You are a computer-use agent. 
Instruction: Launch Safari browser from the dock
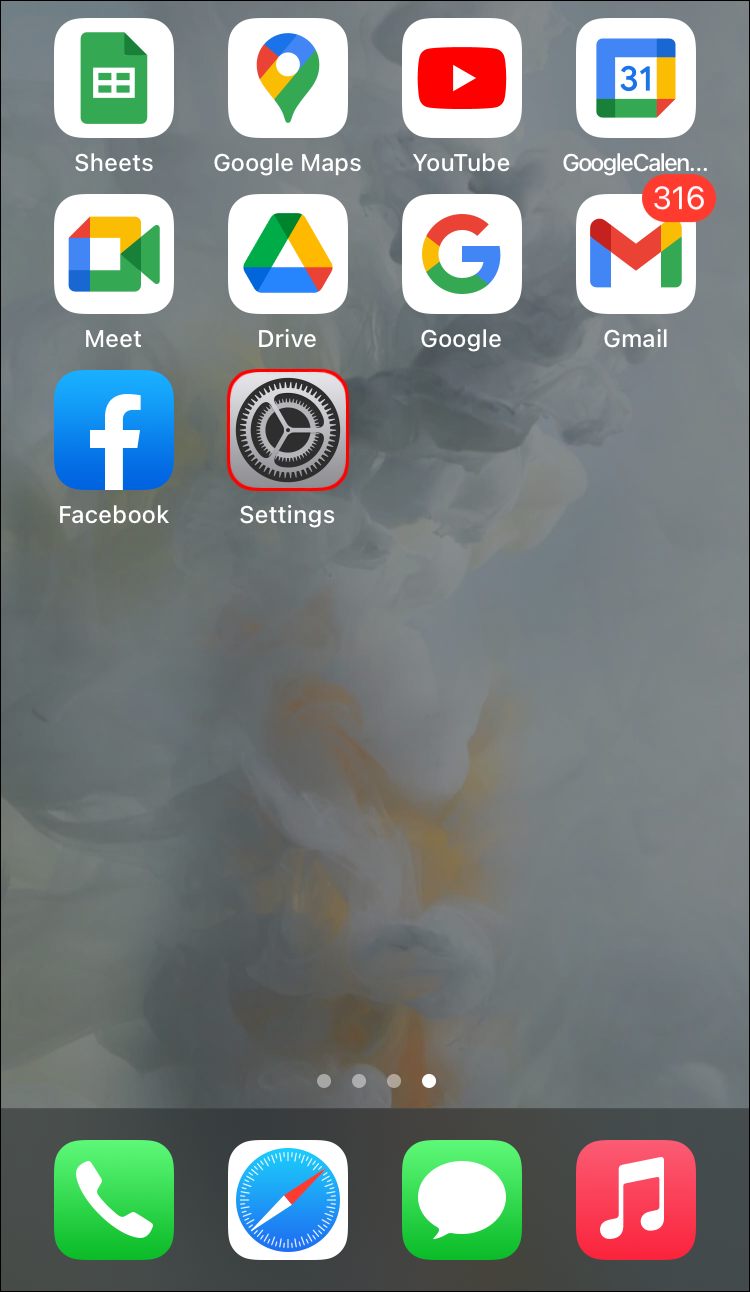click(x=288, y=1200)
